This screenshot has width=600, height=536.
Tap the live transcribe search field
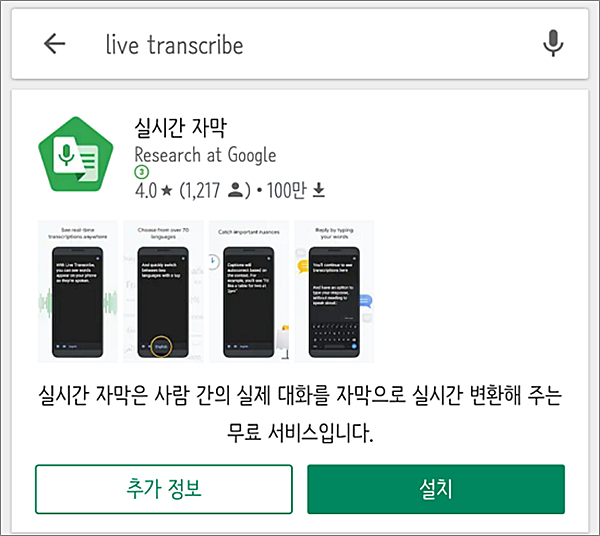point(300,45)
